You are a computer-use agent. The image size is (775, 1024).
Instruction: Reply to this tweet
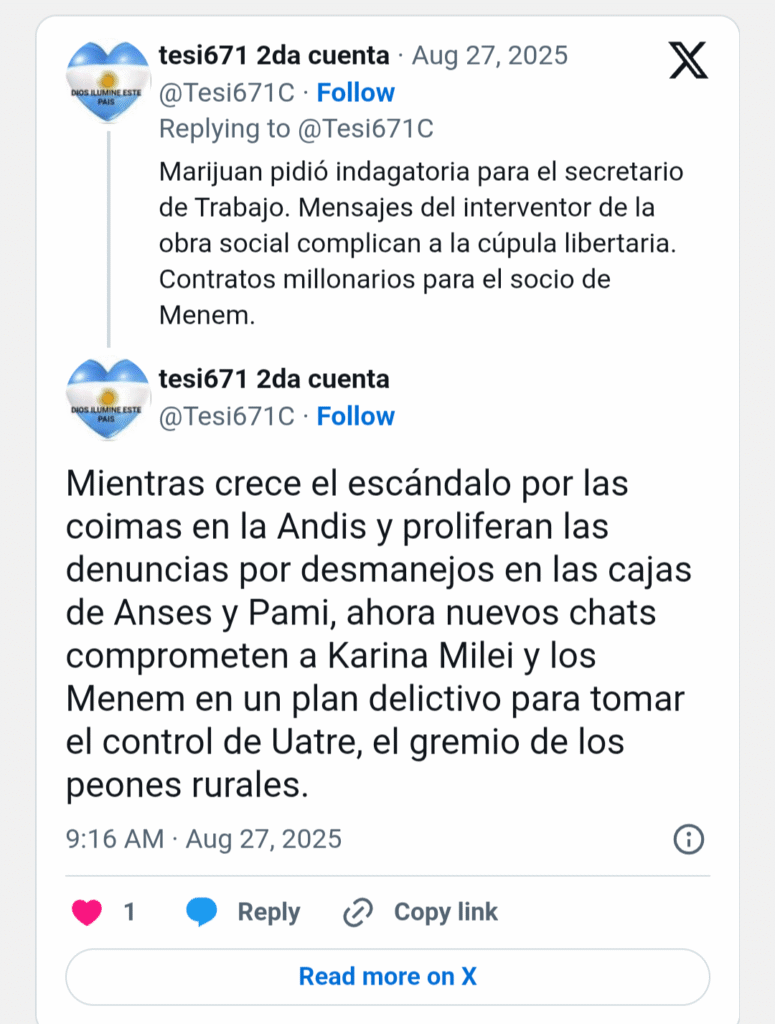(x=244, y=912)
